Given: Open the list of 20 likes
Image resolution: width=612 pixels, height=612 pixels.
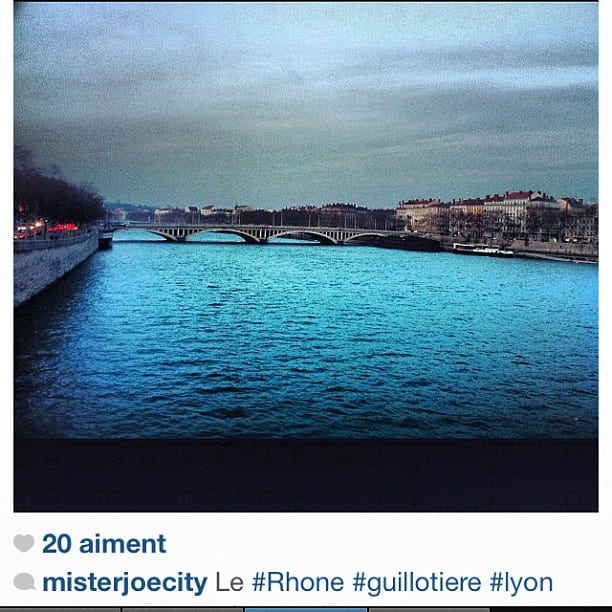Looking at the screenshot, I should tap(104, 544).
